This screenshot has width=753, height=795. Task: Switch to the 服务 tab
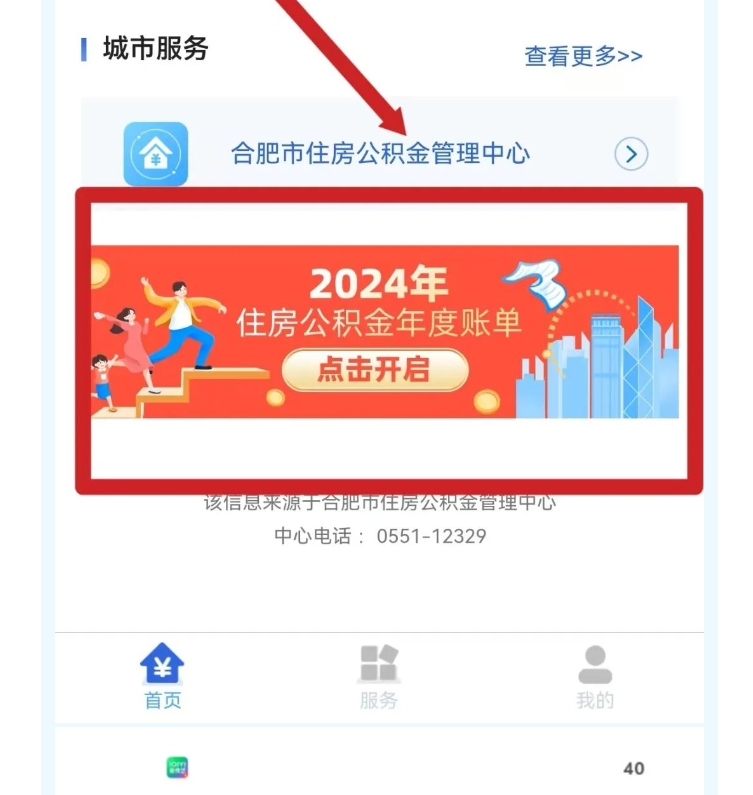tap(379, 676)
